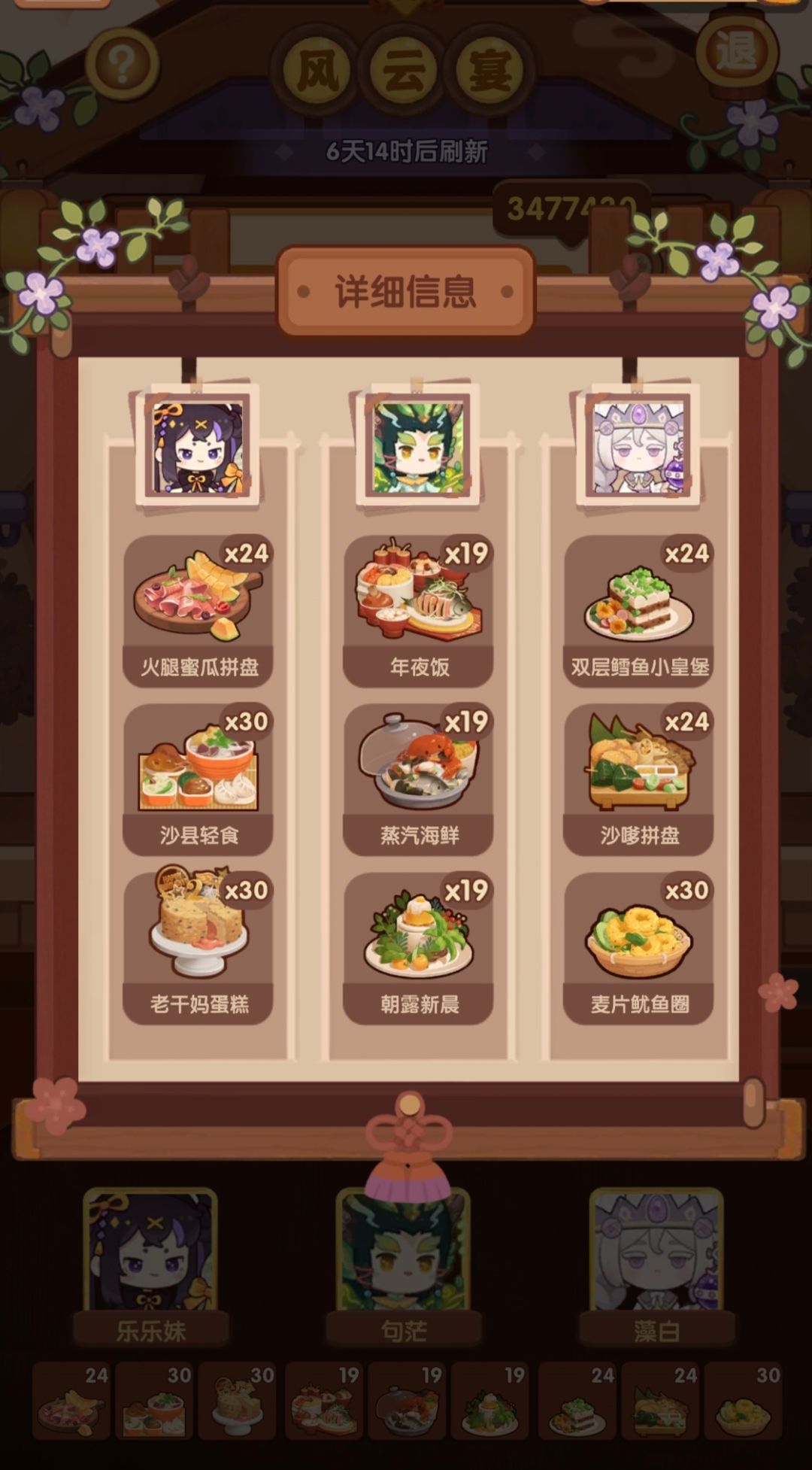View the 朝露新晨 dish card
Viewport: 812px width, 1470px height.
419,948
